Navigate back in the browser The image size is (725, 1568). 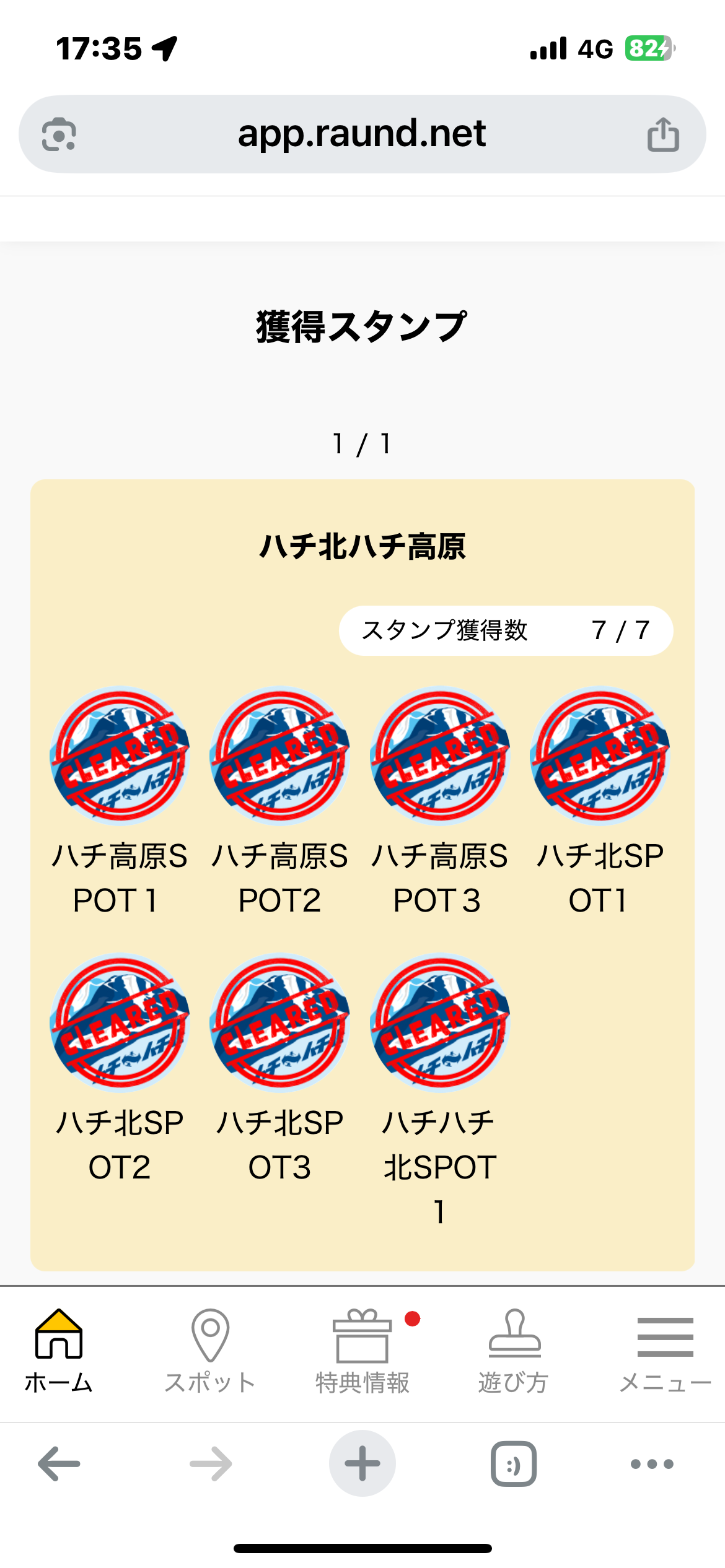(59, 1464)
